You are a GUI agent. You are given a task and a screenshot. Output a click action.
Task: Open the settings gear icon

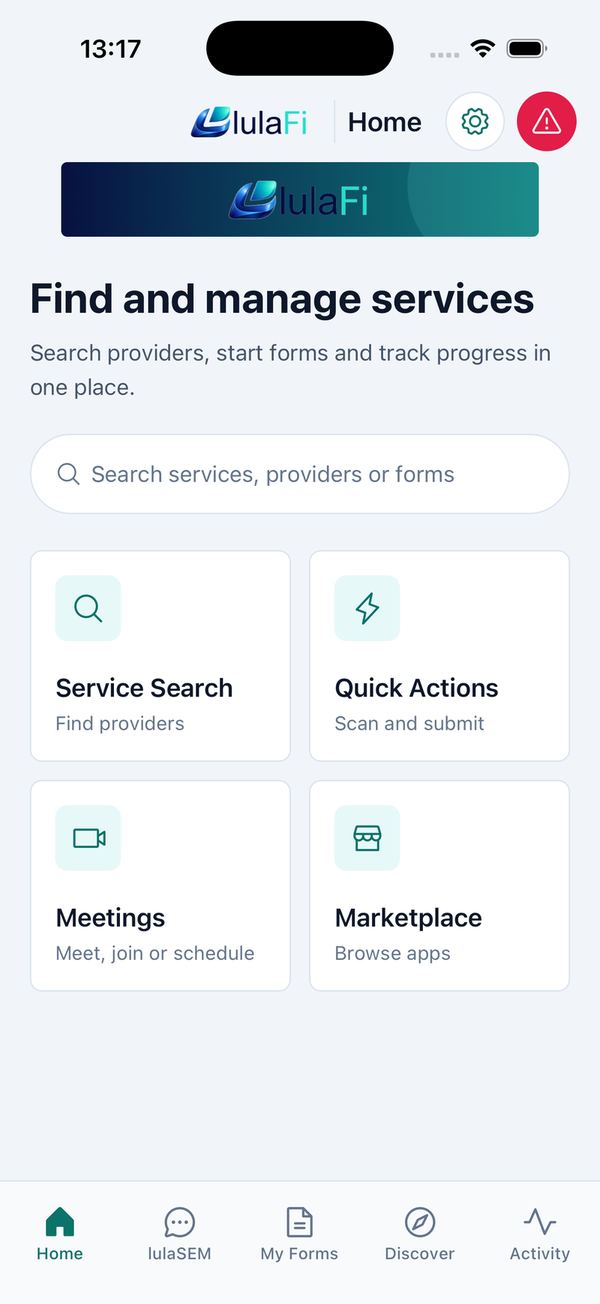tap(475, 122)
